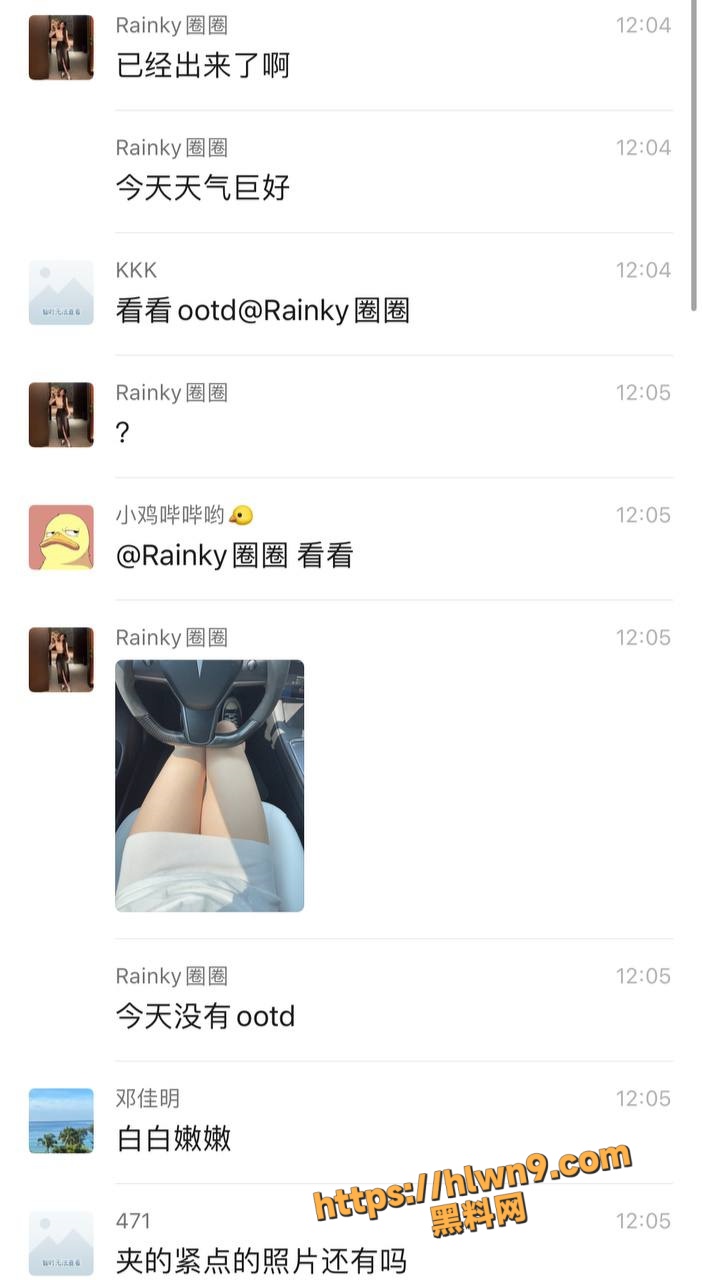
Task: Open the photo sent by Rainky圈圈
Action: (209, 785)
